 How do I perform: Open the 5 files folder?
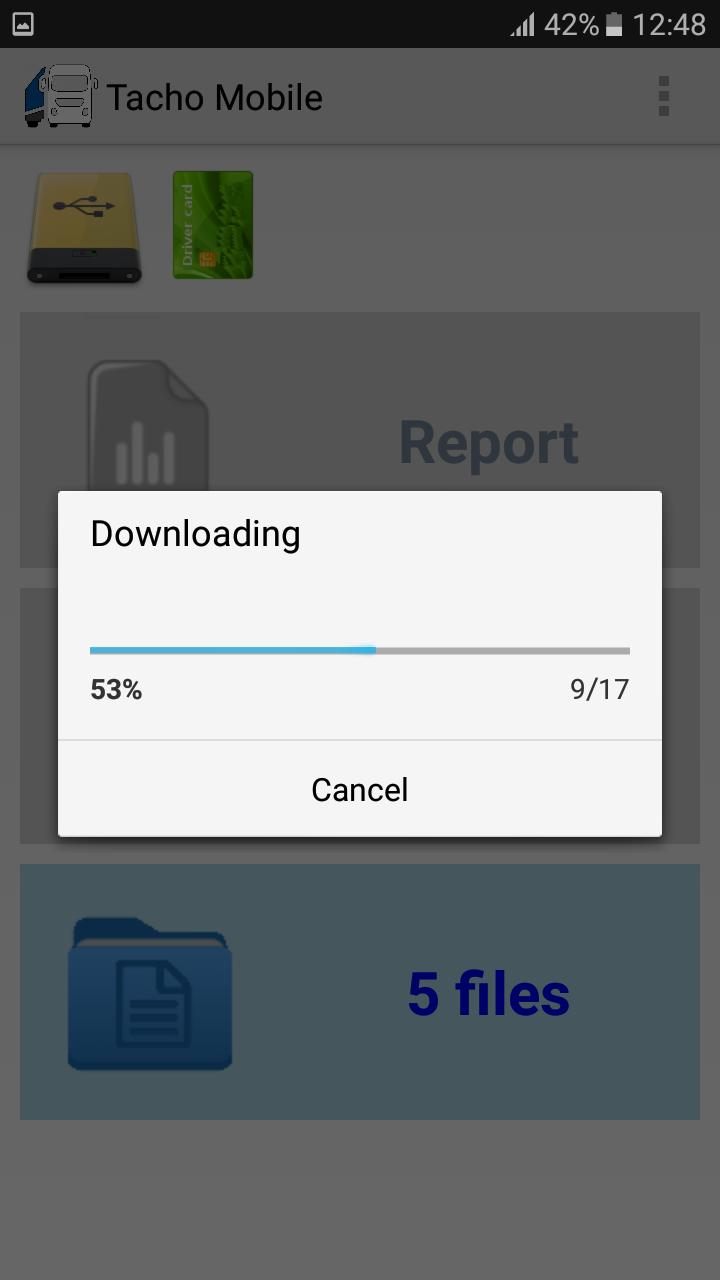pyautogui.click(x=360, y=991)
